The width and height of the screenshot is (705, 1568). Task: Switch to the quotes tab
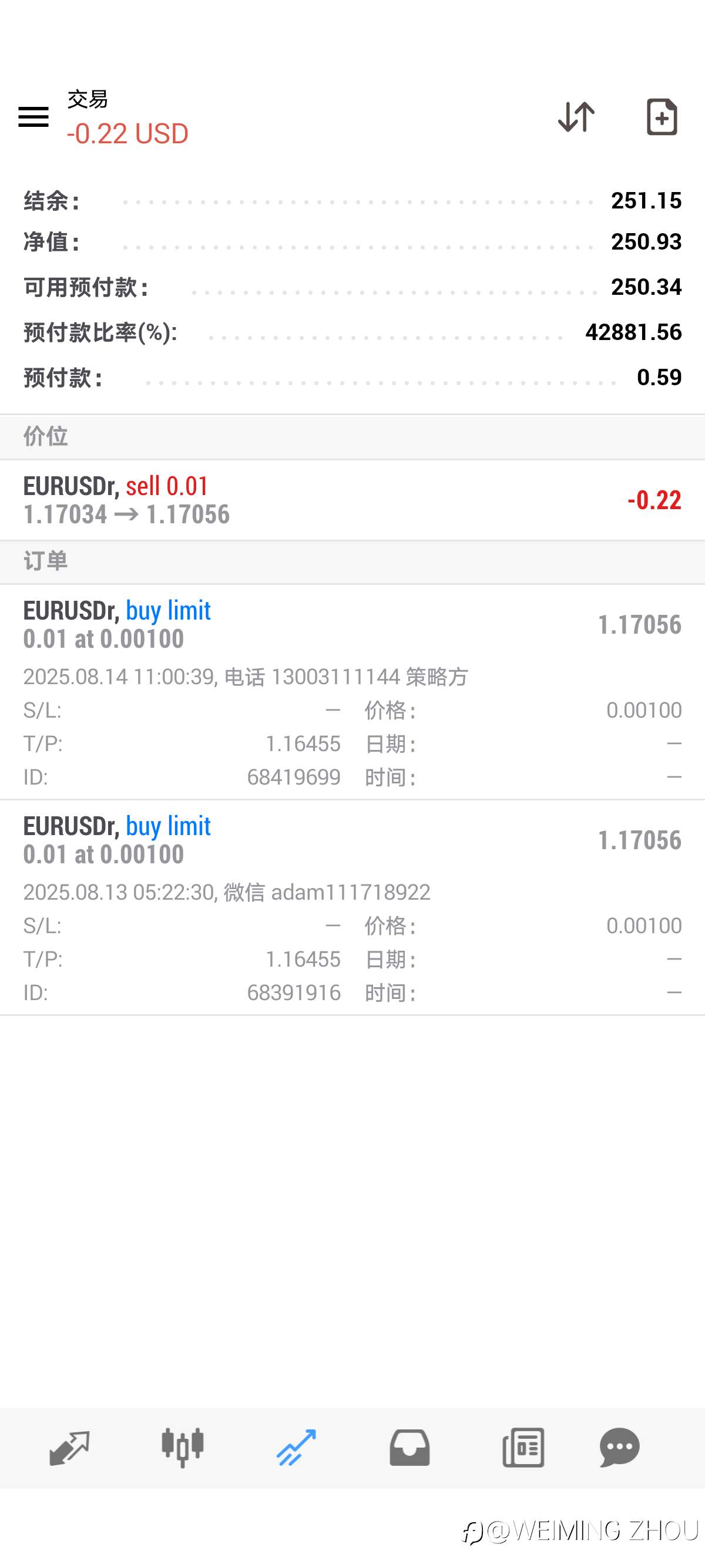pyautogui.click(x=69, y=1448)
